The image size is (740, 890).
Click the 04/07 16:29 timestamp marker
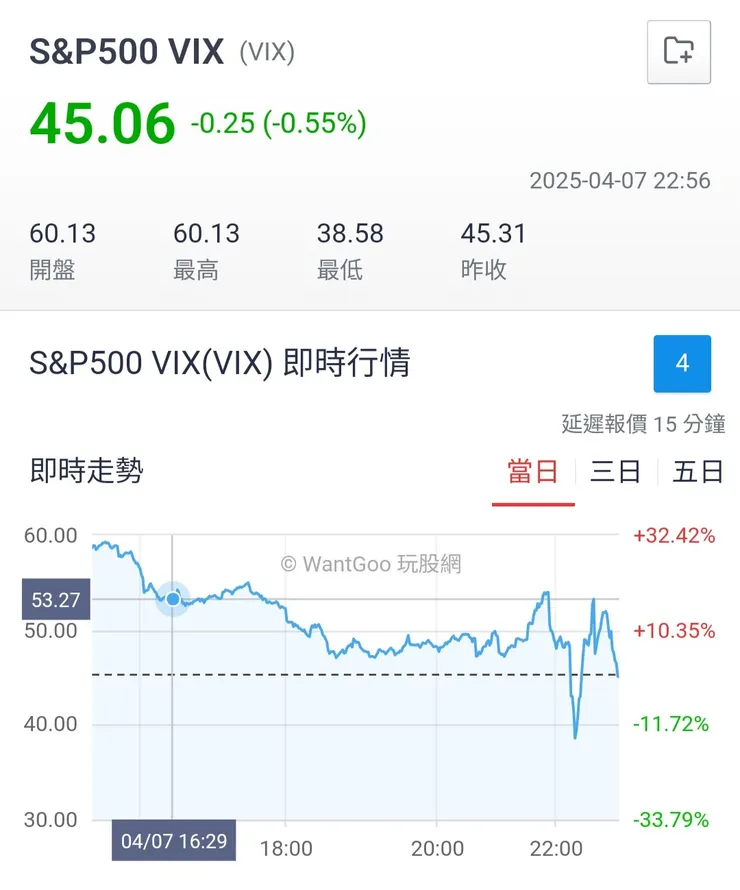[173, 841]
